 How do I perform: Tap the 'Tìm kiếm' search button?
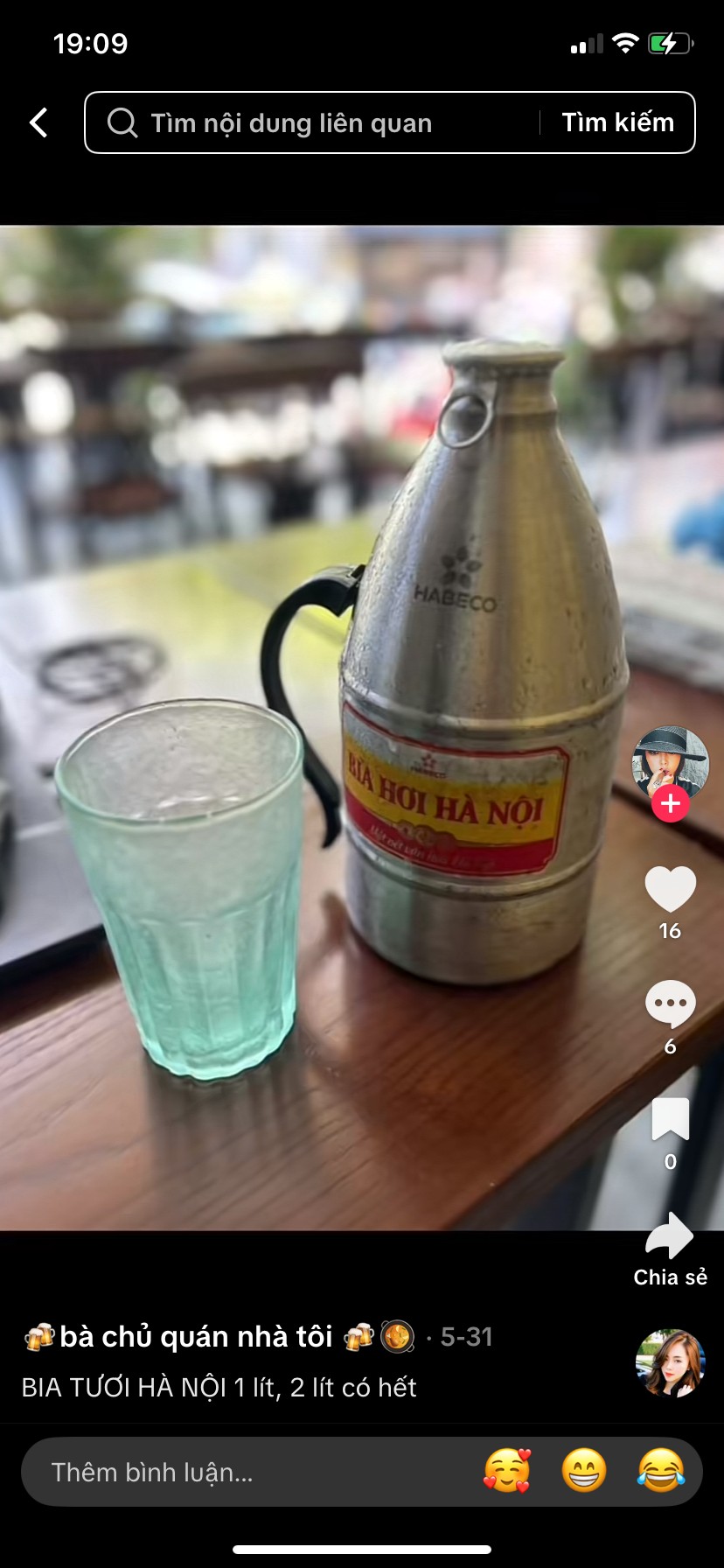(x=617, y=122)
